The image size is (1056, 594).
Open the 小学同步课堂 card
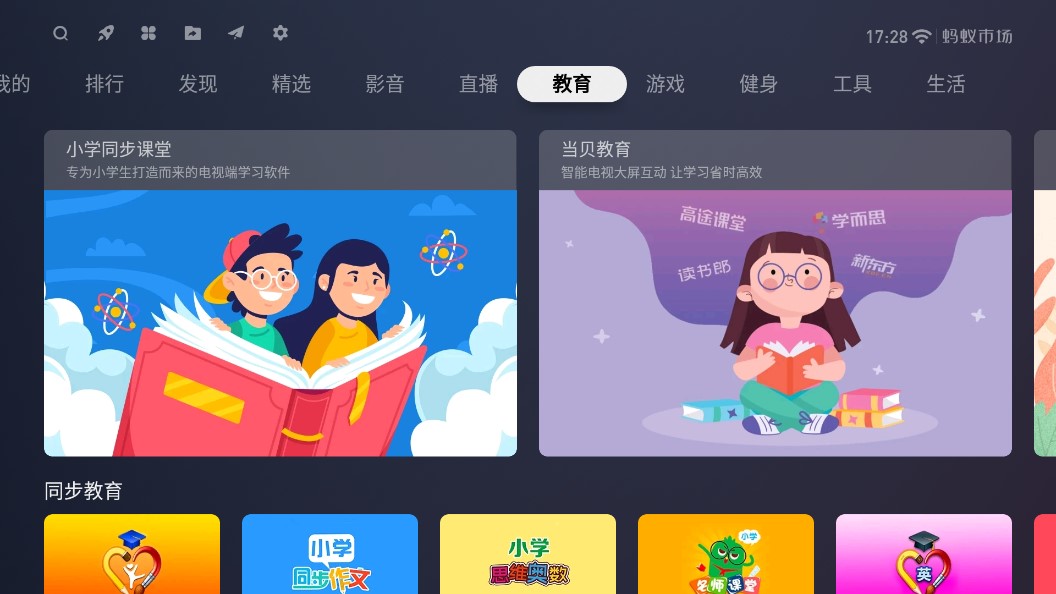pos(280,293)
